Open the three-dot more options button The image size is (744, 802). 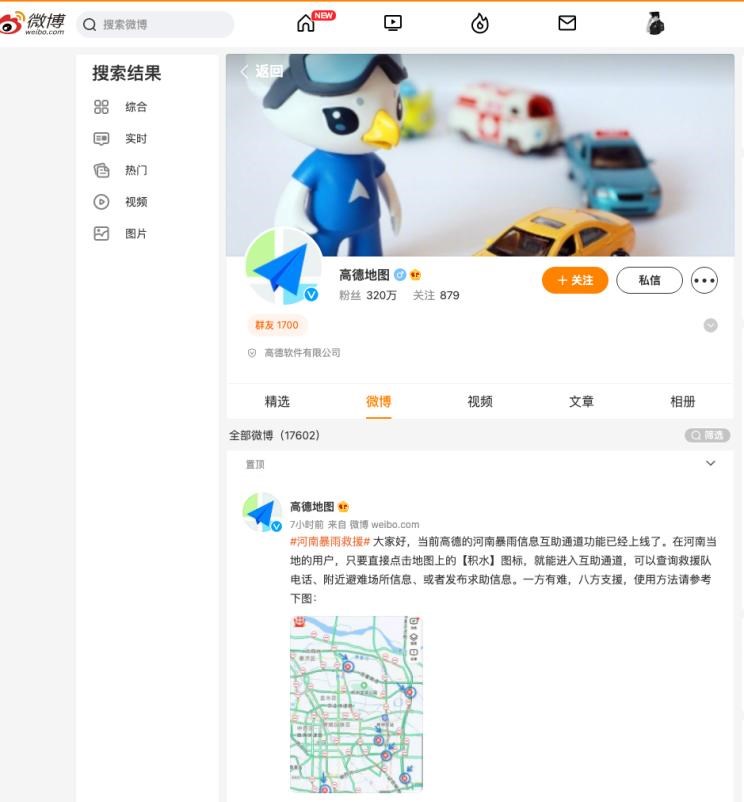(x=705, y=281)
